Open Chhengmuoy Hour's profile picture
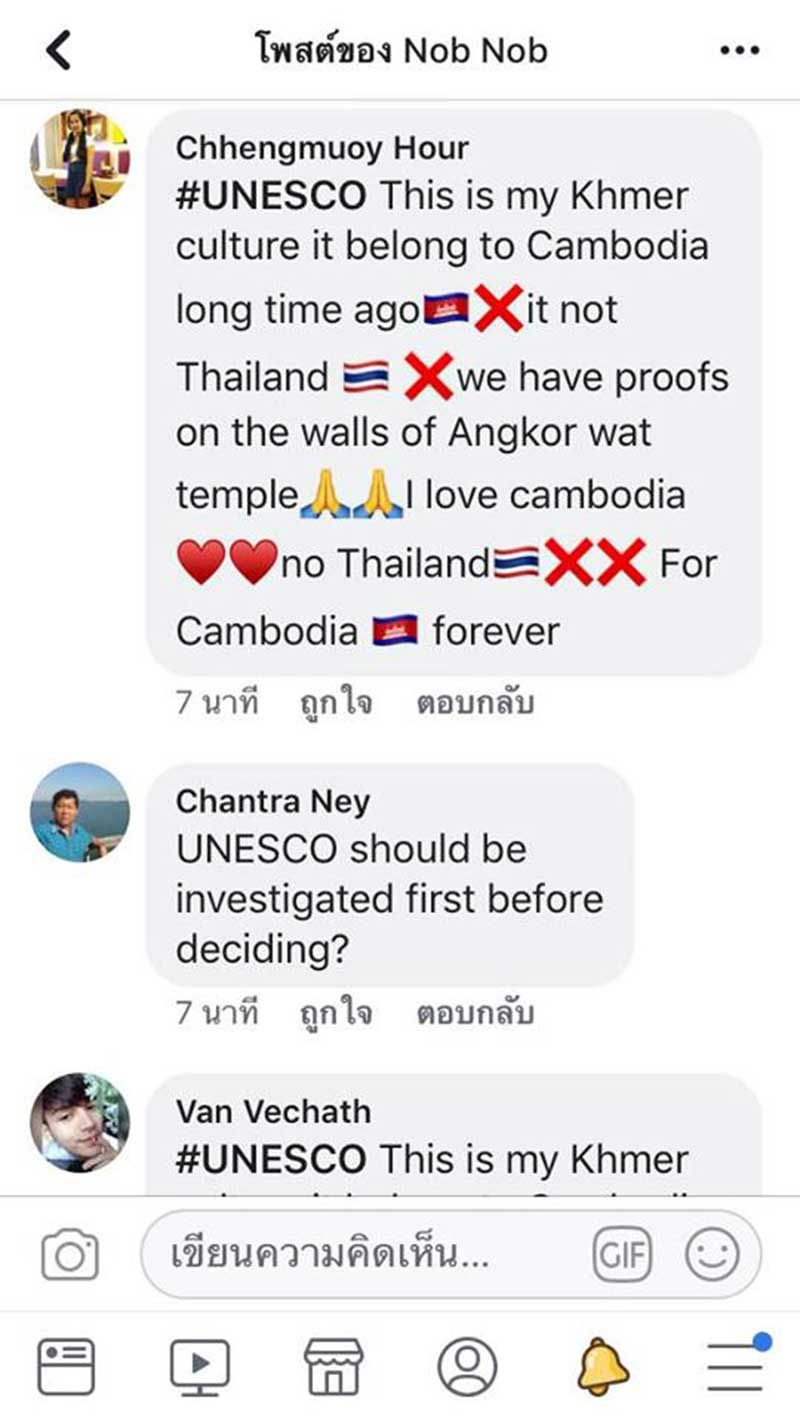 [x=80, y=159]
